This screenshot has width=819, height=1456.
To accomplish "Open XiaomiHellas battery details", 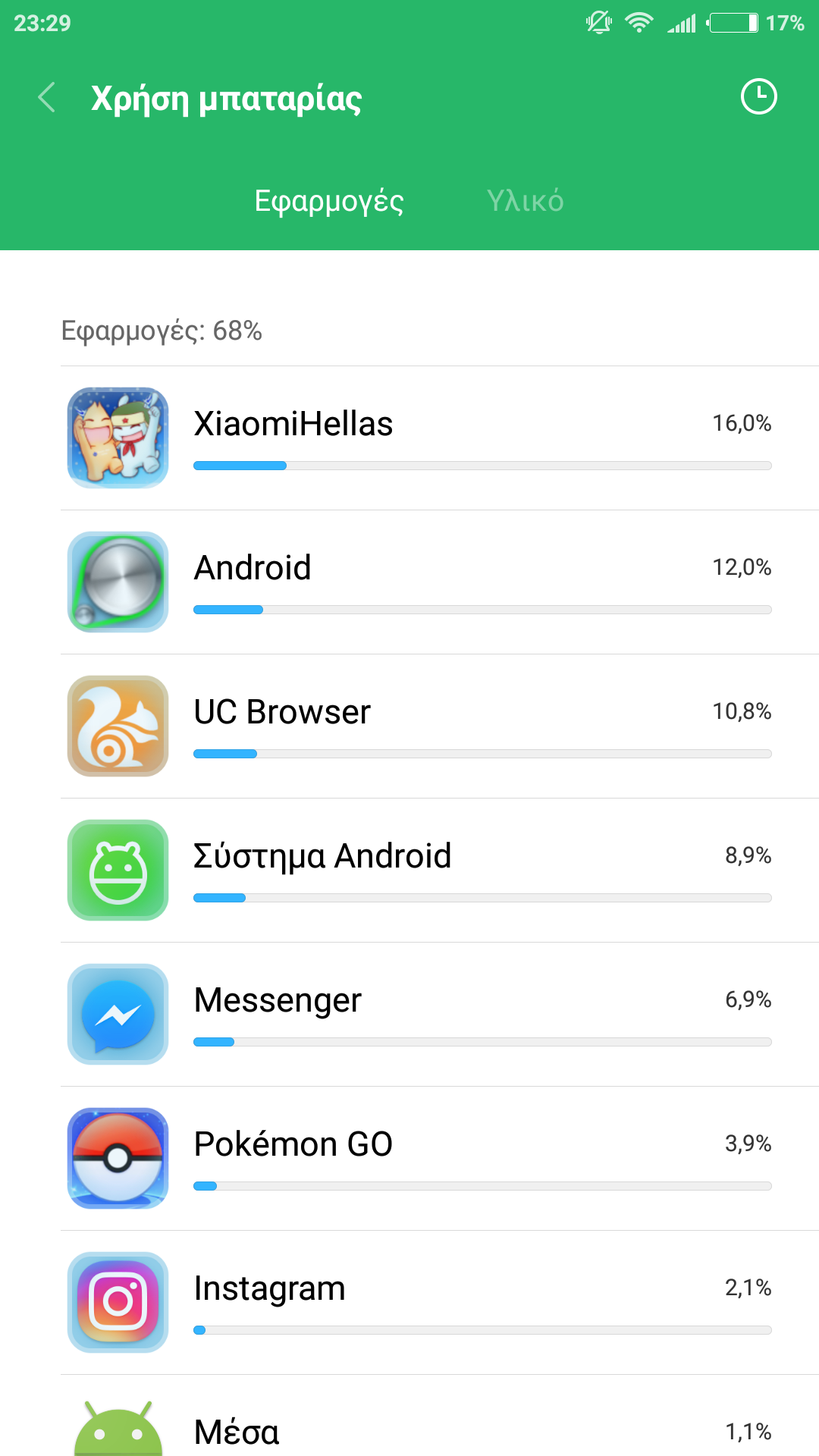I will 439,438.
